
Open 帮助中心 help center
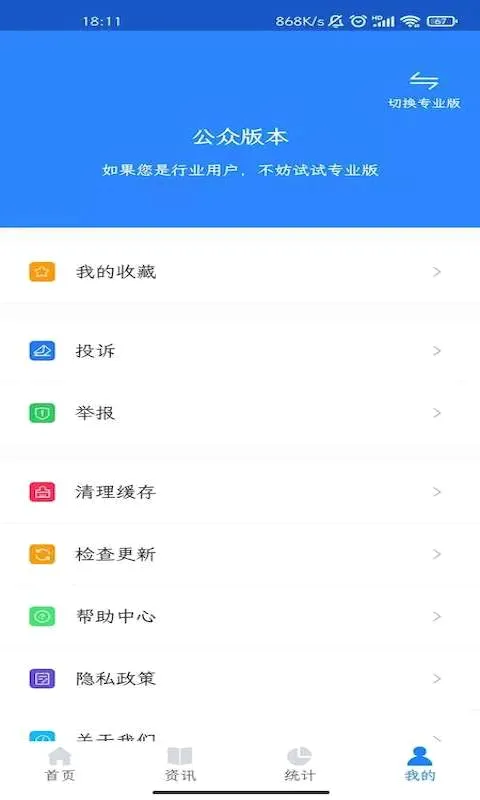coord(240,617)
